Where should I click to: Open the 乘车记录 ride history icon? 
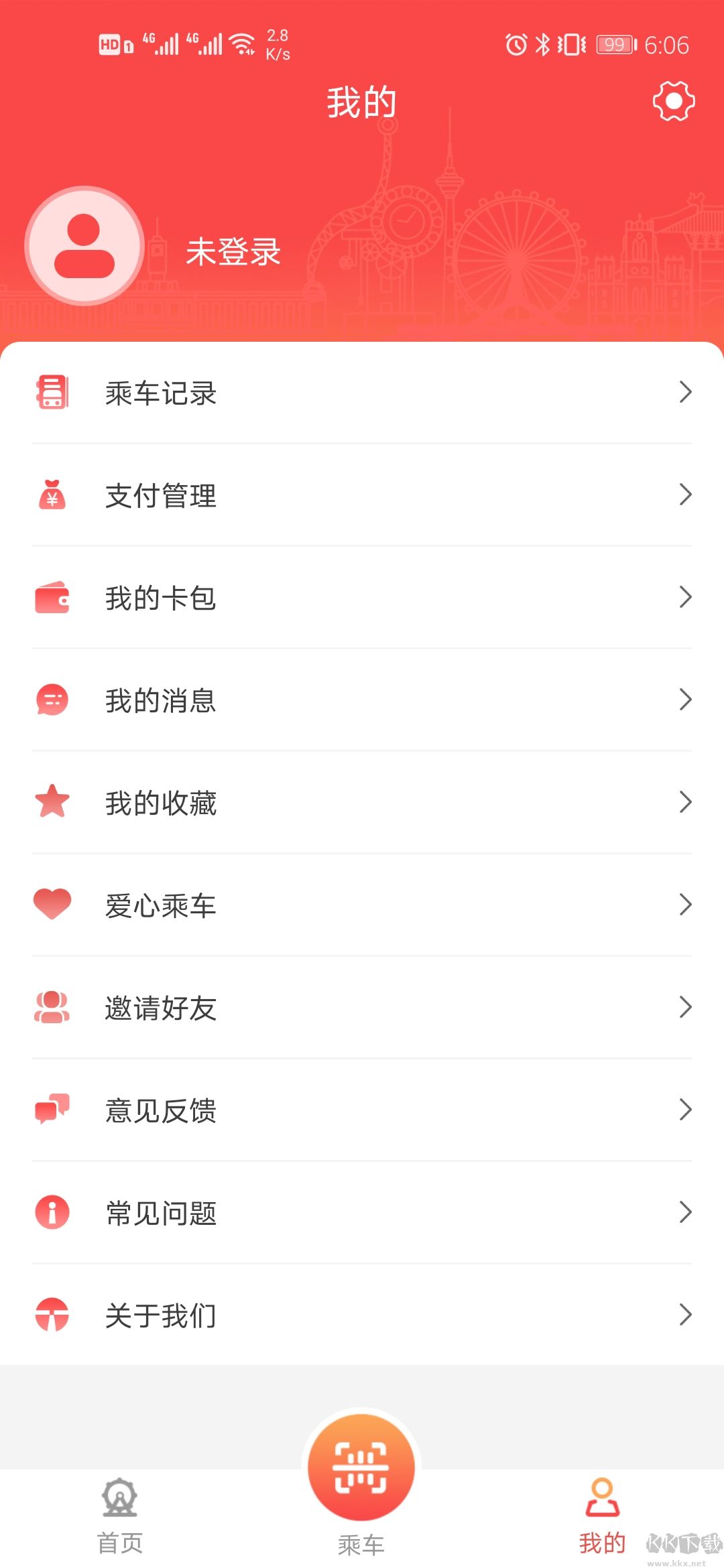(52, 393)
